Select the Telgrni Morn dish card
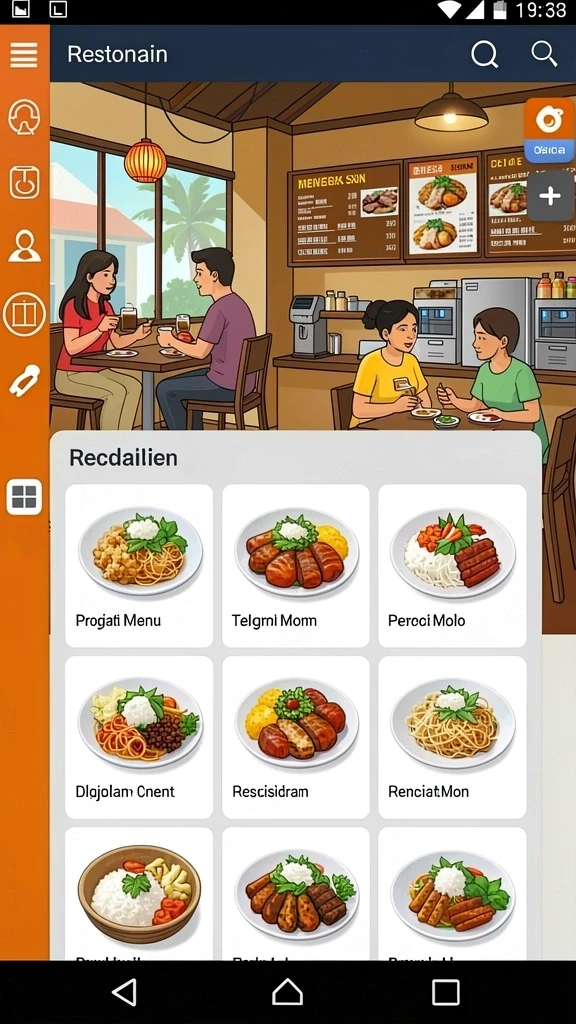This screenshot has height=1024, width=576. [x=296, y=566]
